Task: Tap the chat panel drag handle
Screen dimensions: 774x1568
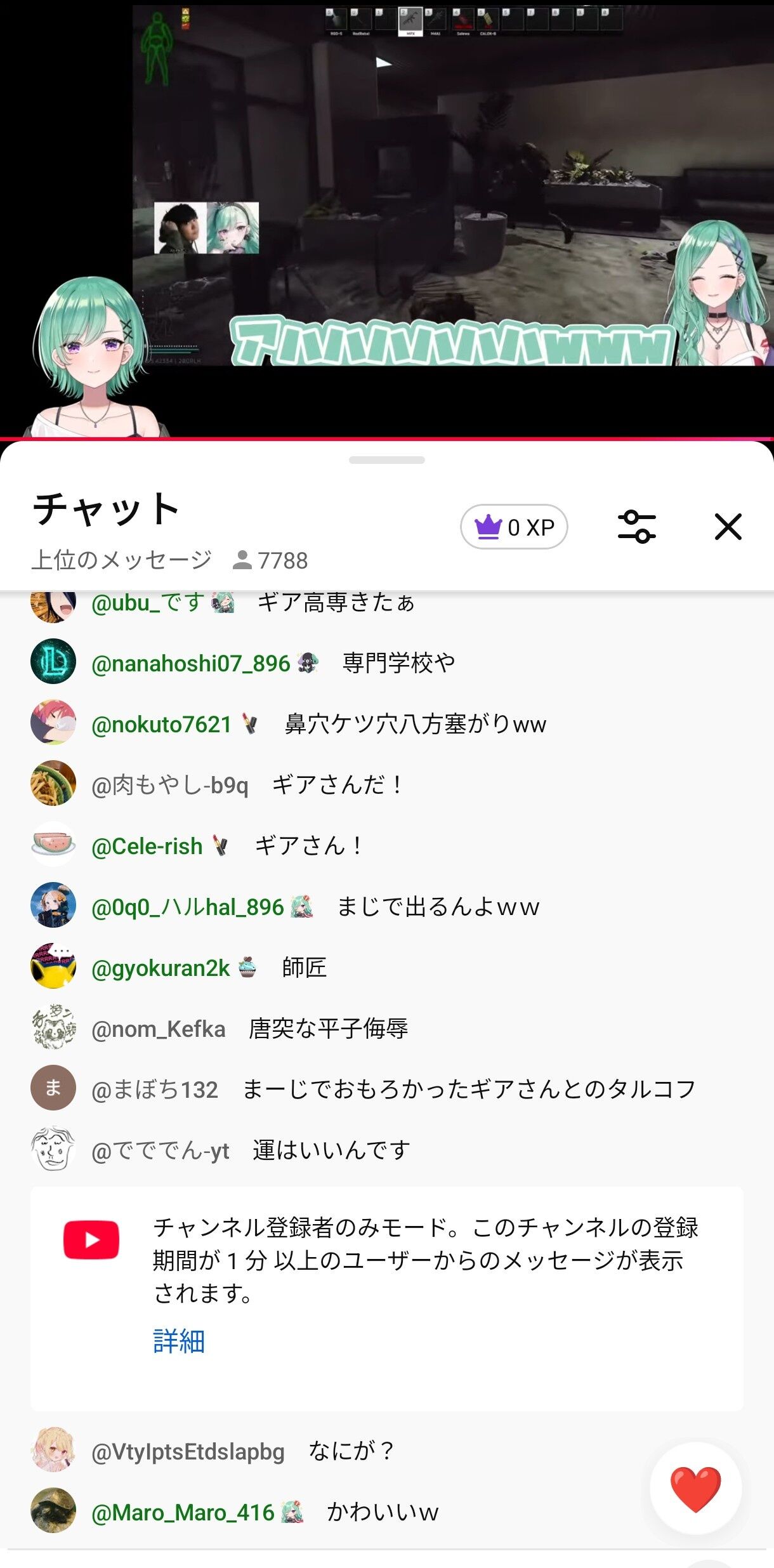Action: 387,460
